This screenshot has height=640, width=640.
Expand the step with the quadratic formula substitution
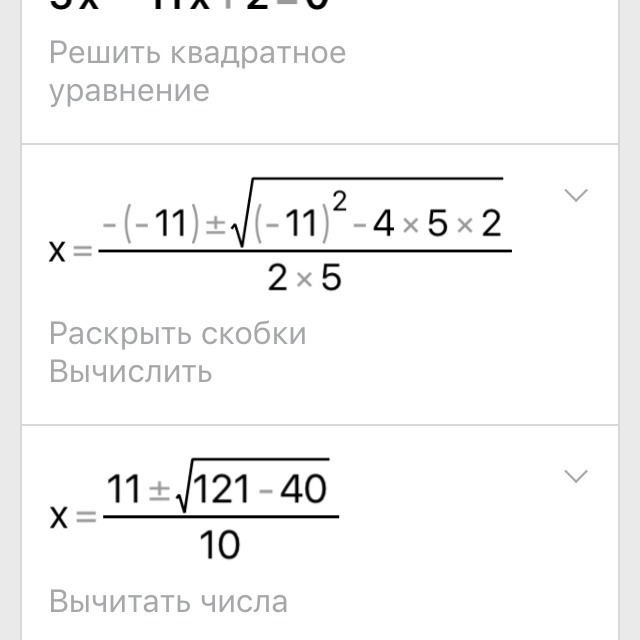point(577,195)
